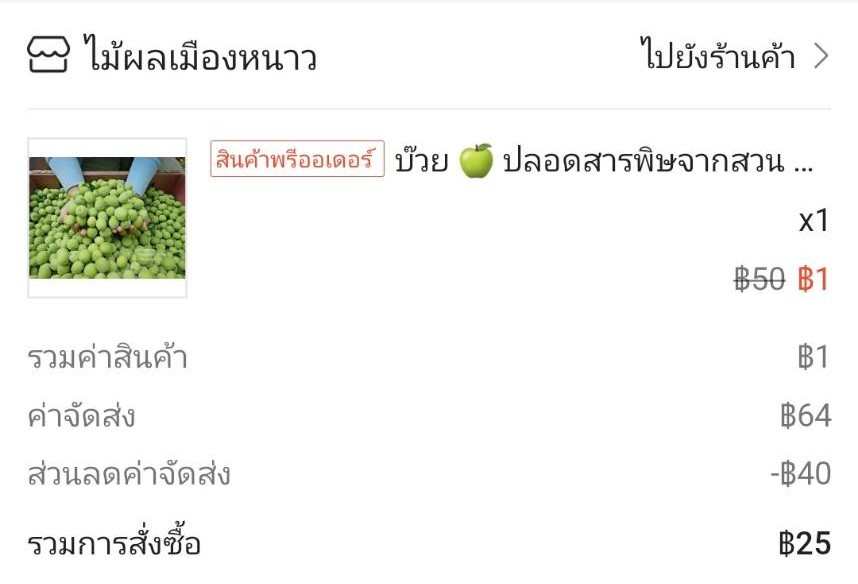The image size is (858, 584).
Task: Open the บ๊วย product thumbnail
Action: tap(107, 217)
